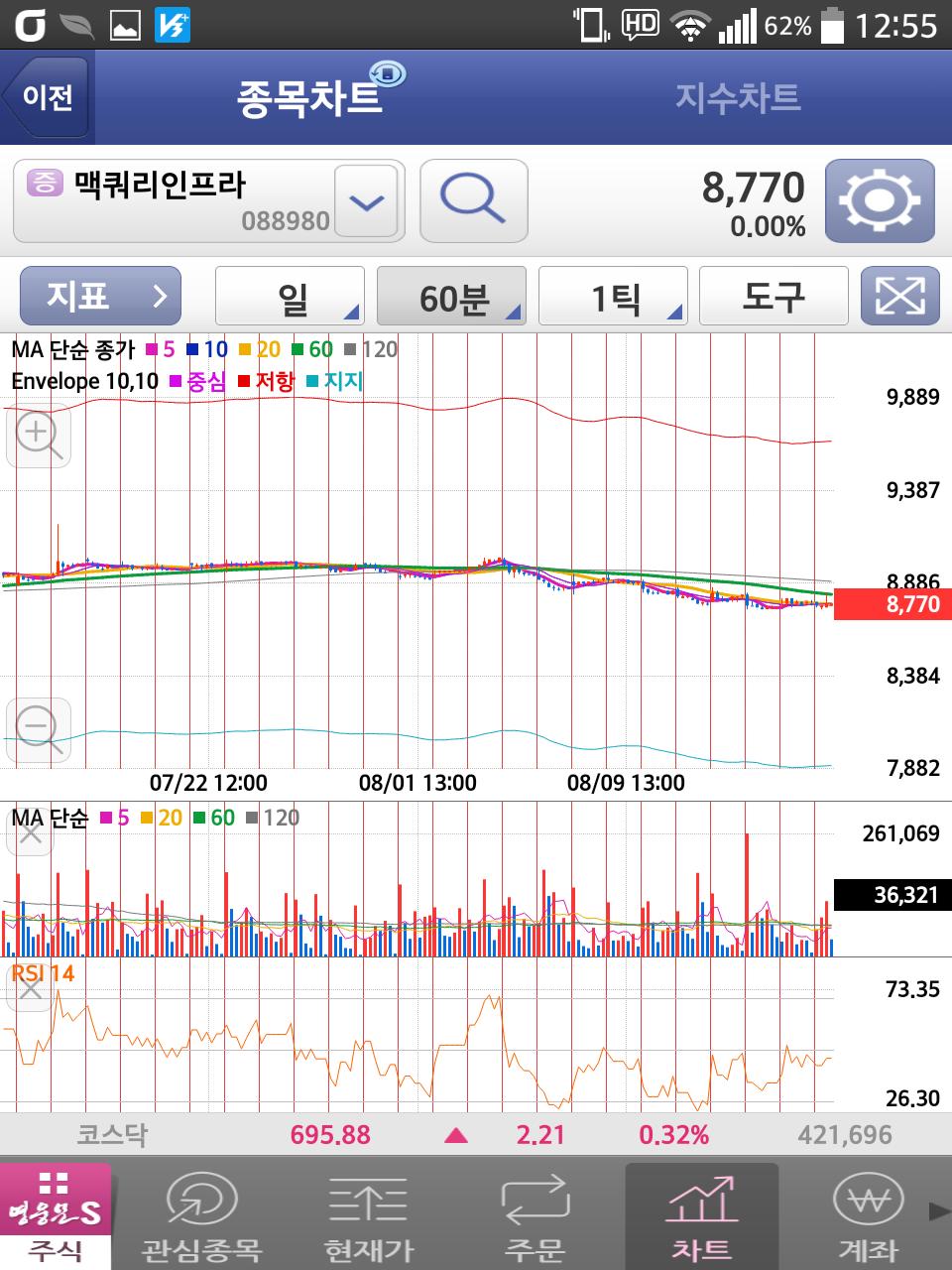The image size is (952, 1270).
Task: Select the 일 daily period
Action: click(x=291, y=297)
